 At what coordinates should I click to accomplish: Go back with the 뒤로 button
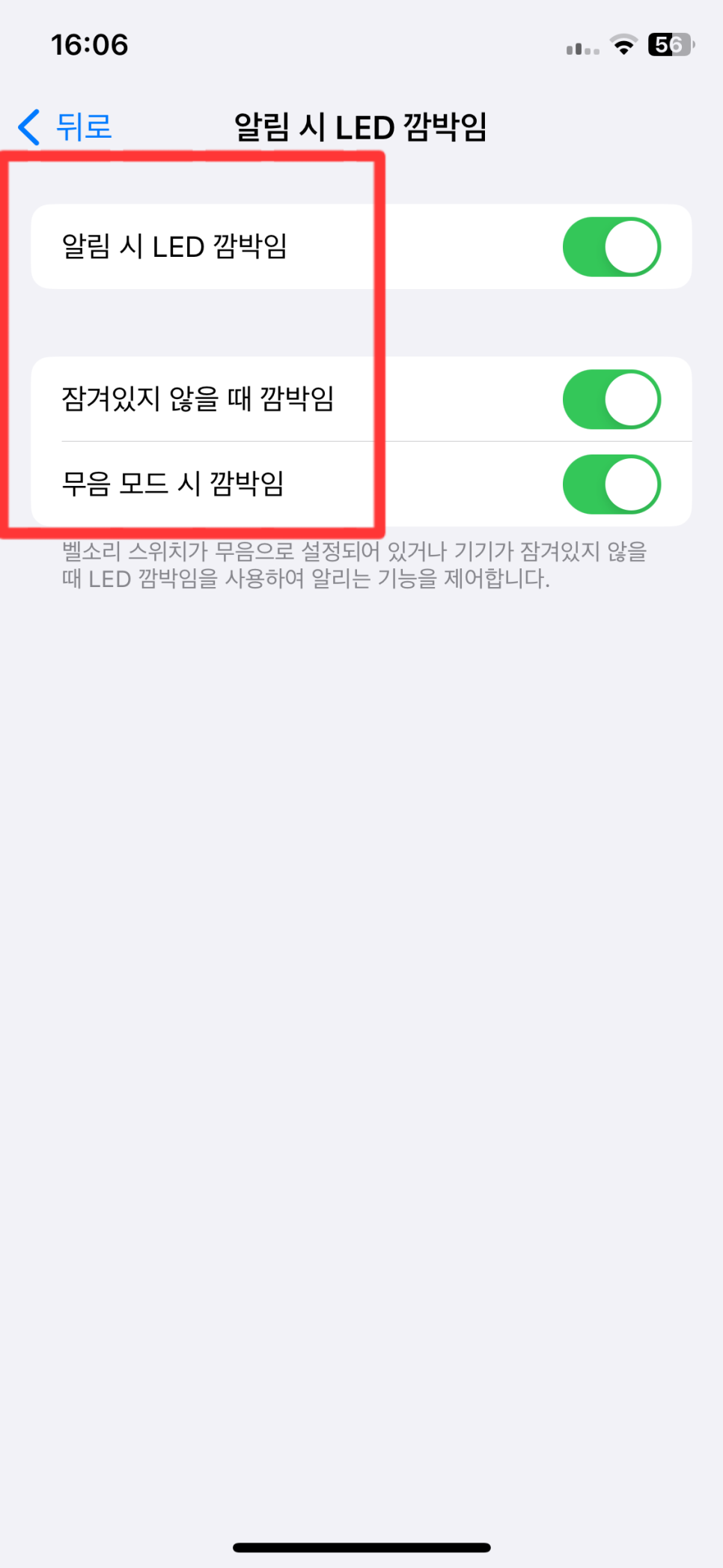pos(65,127)
